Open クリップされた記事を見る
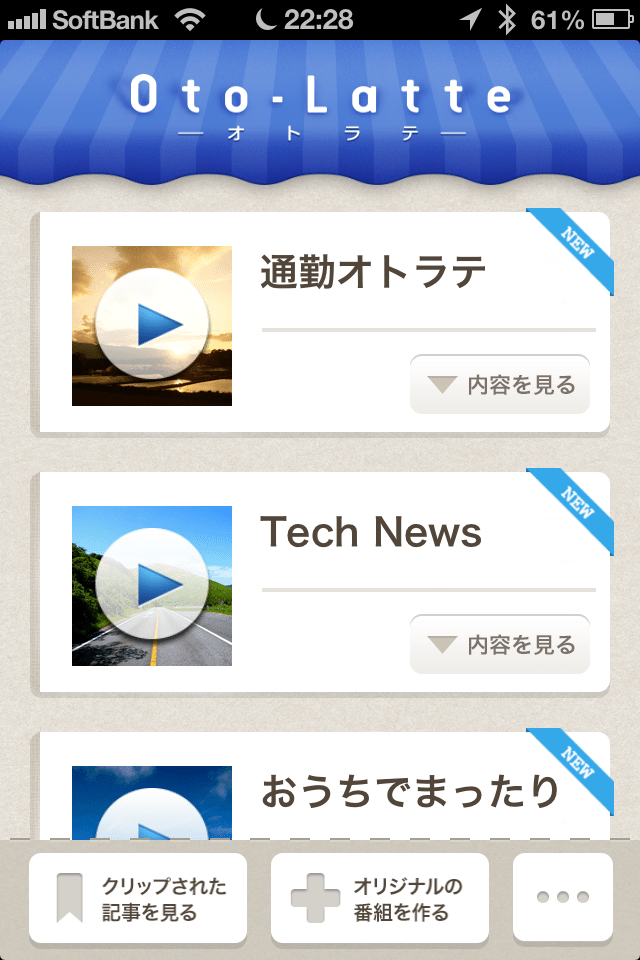 point(138,898)
